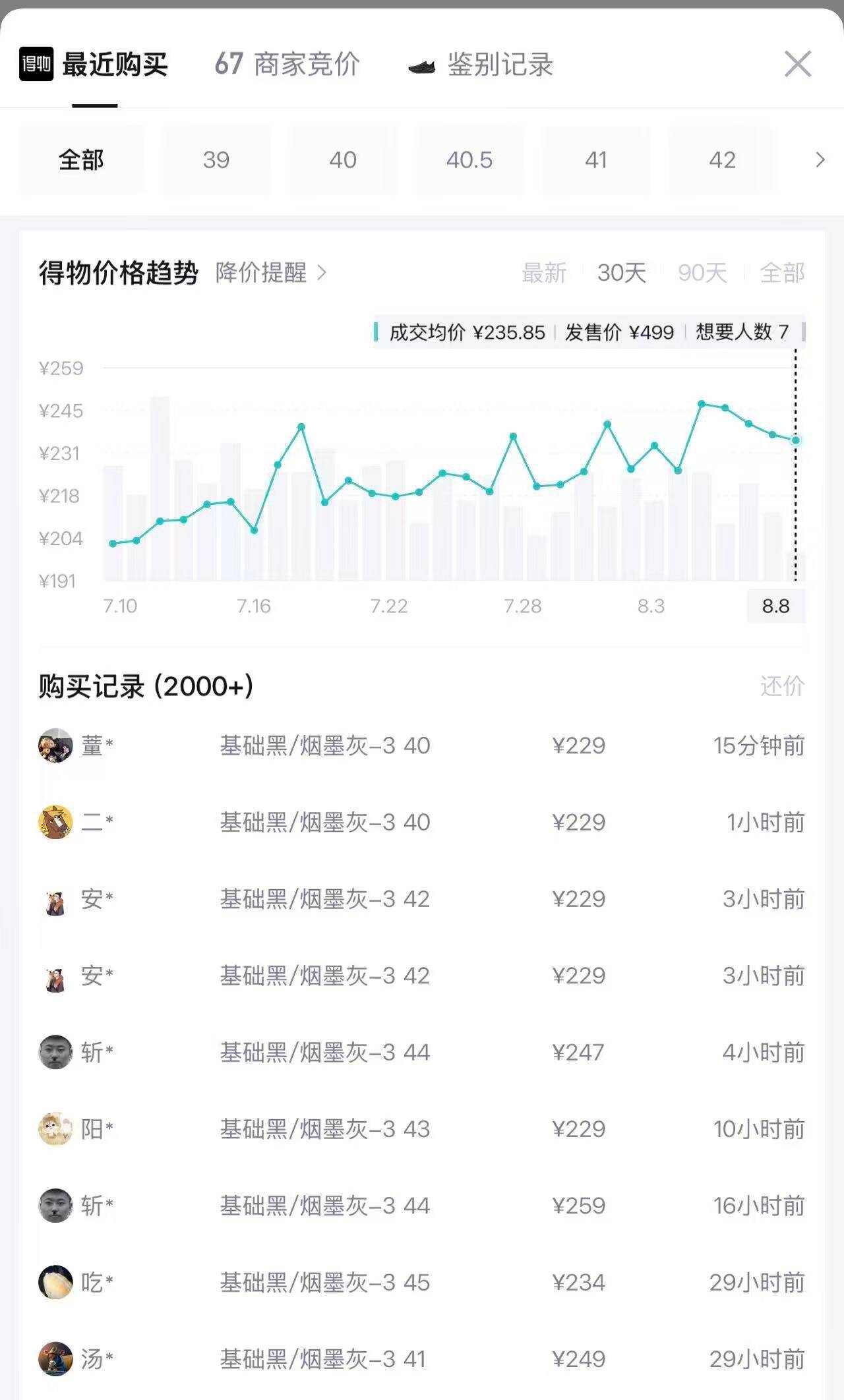The width and height of the screenshot is (844, 1400).
Task: Show 最新 price trend
Action: 544,272
